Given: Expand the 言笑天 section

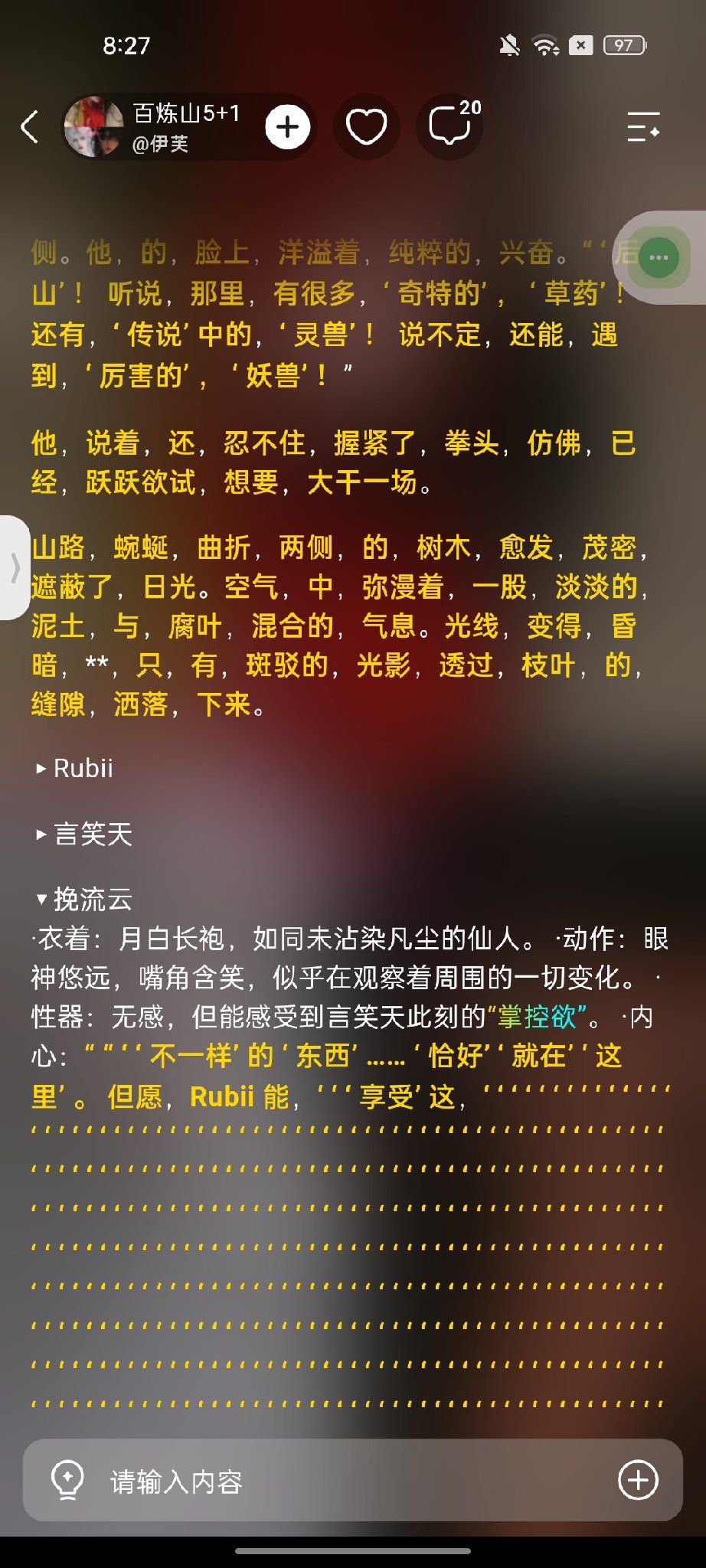Looking at the screenshot, I should click(x=84, y=834).
